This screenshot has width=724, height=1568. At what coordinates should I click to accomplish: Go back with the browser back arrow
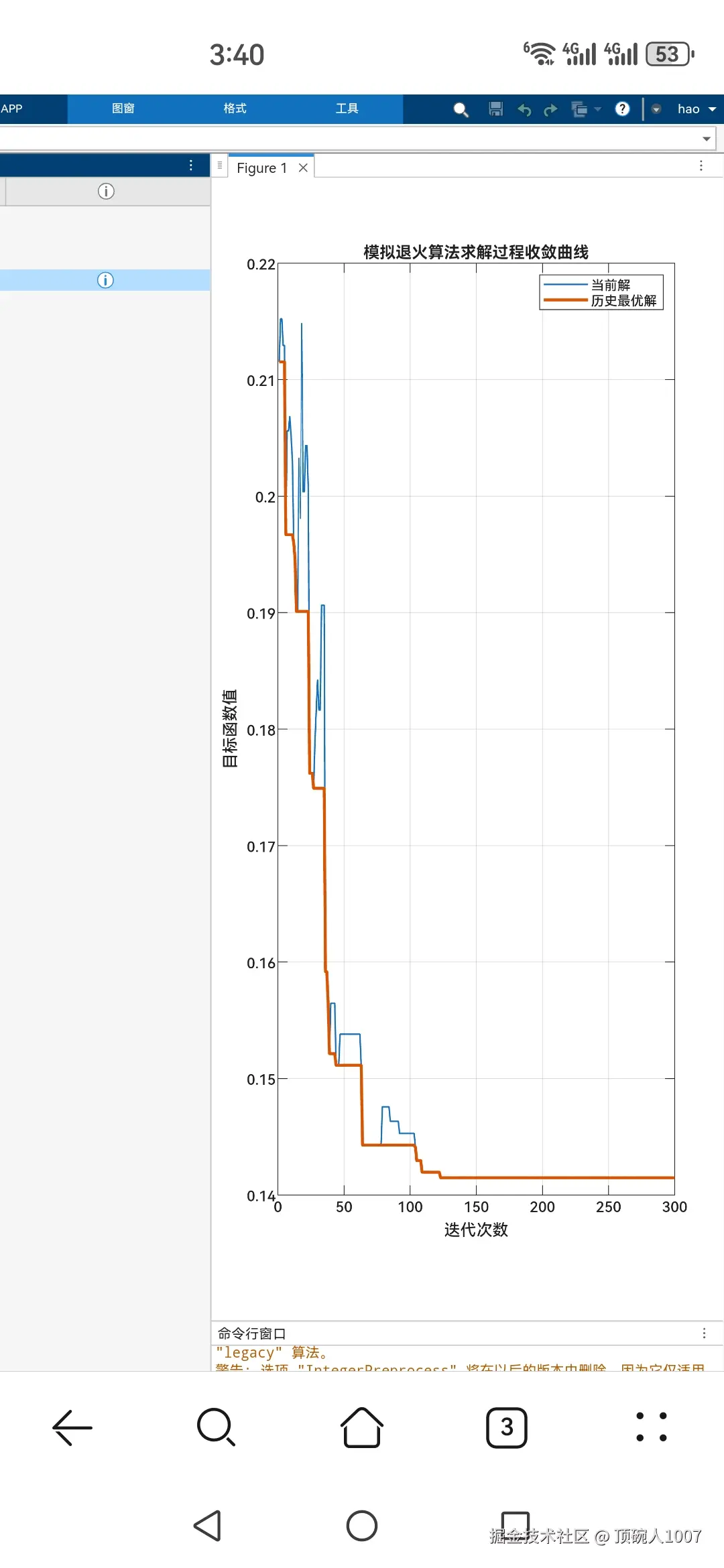72,1427
